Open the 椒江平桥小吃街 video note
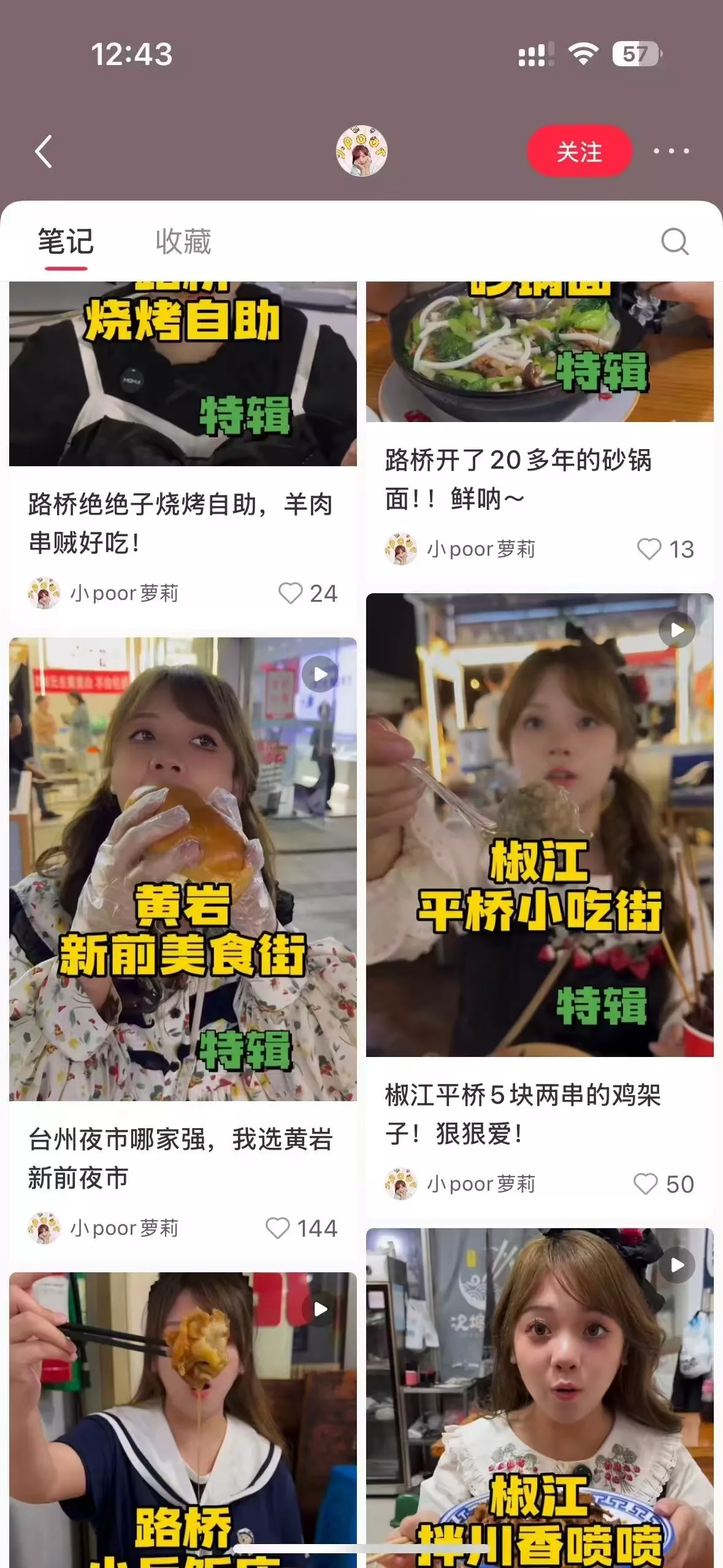The width and height of the screenshot is (723, 1568). click(x=540, y=824)
